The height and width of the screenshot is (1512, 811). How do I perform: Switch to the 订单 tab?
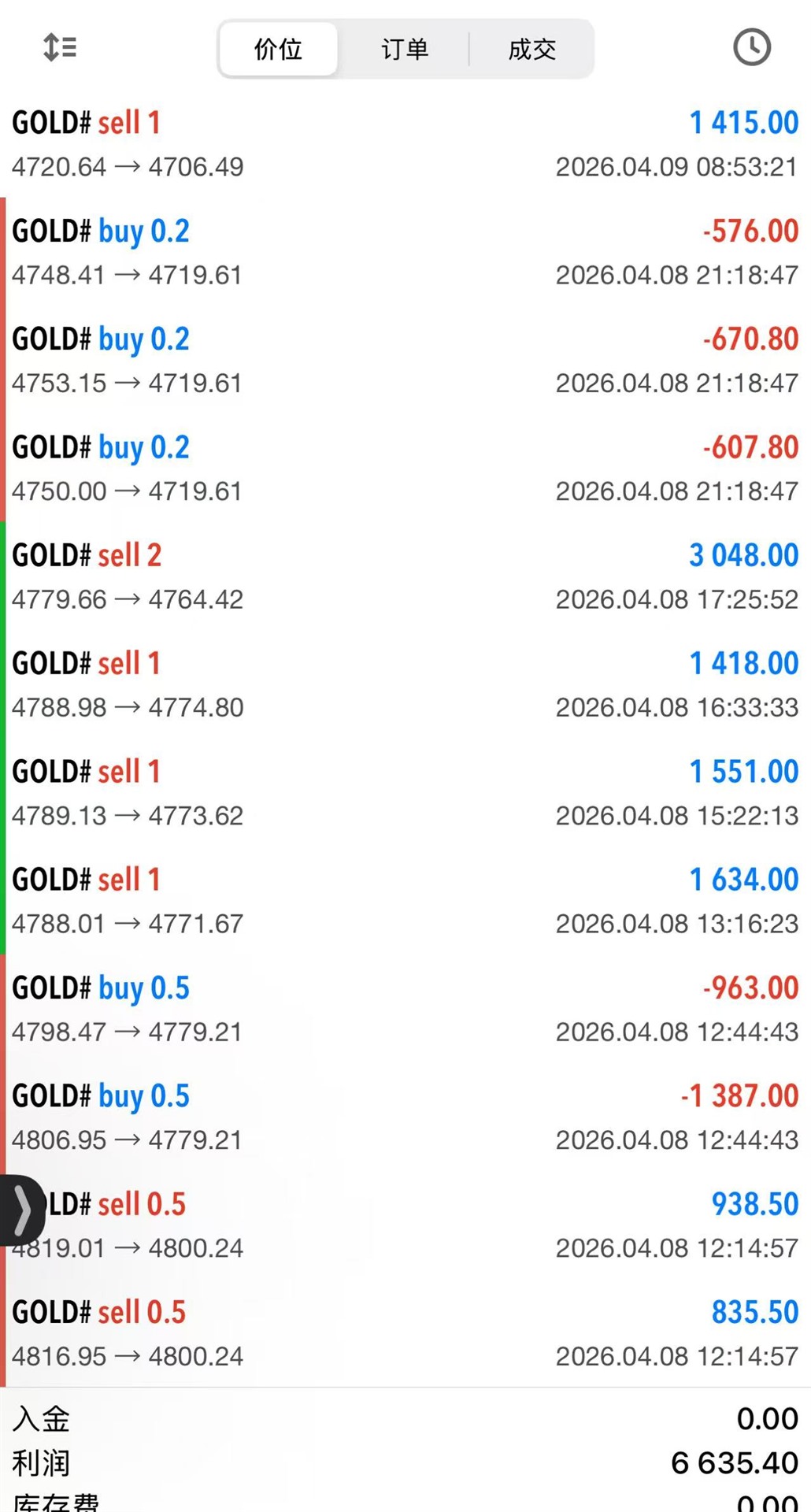(x=405, y=49)
